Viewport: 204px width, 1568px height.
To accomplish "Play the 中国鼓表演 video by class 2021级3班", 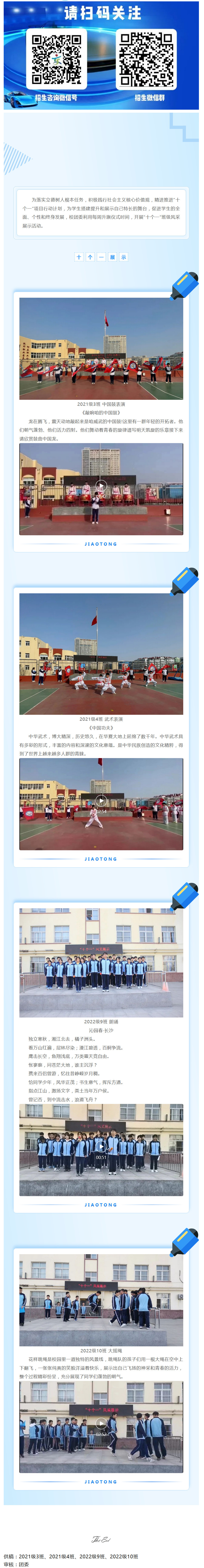I will (x=101, y=486).
